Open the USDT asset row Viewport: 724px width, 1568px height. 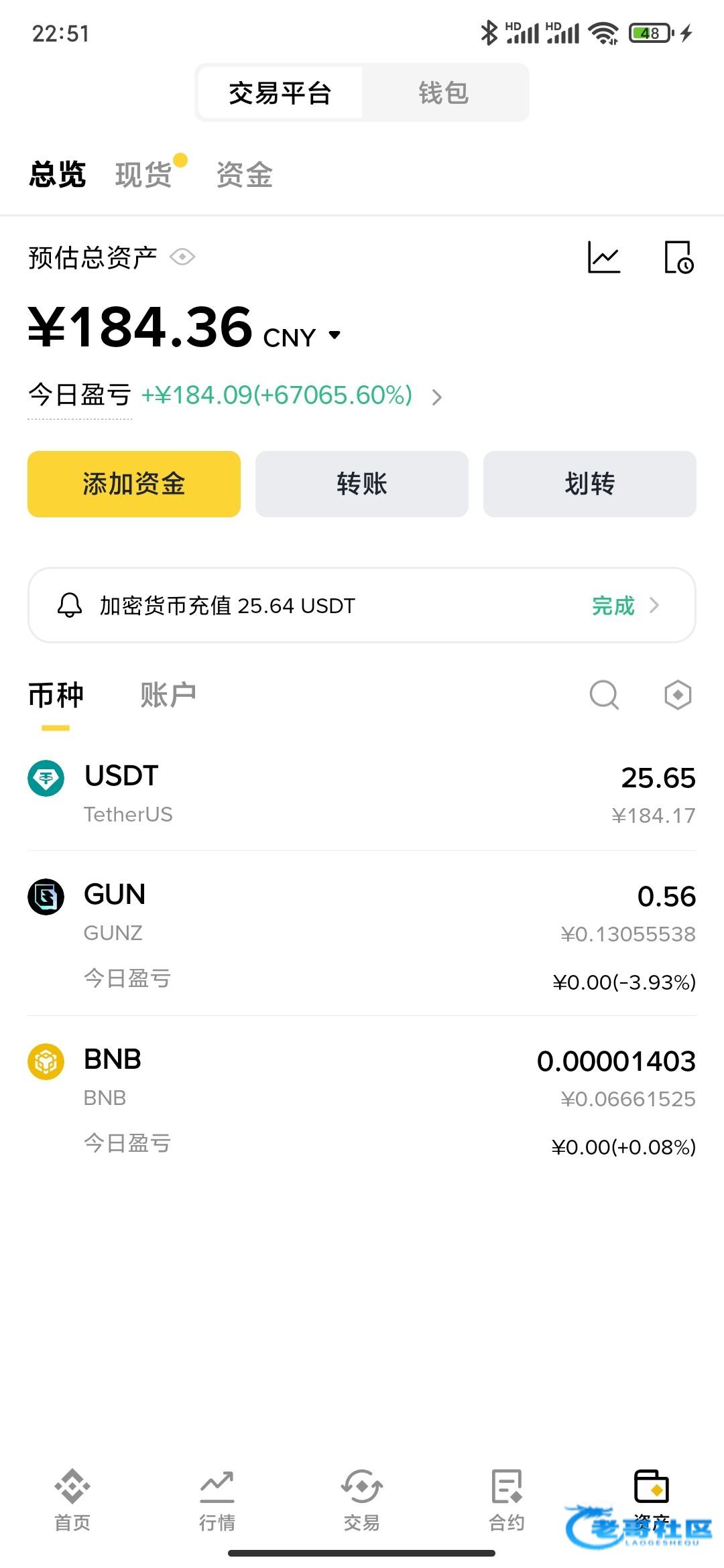pos(362,795)
